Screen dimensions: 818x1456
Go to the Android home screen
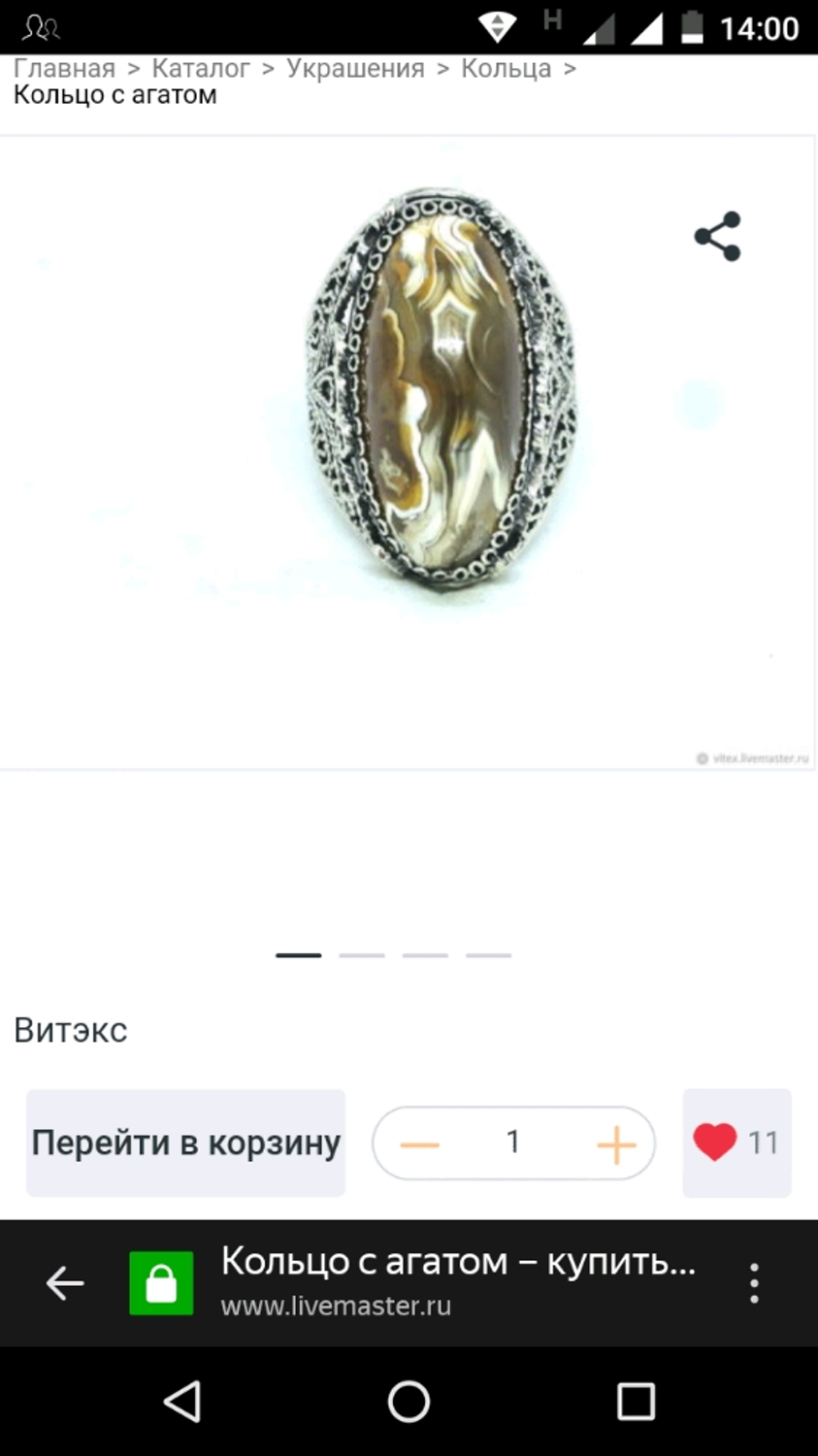click(409, 1402)
